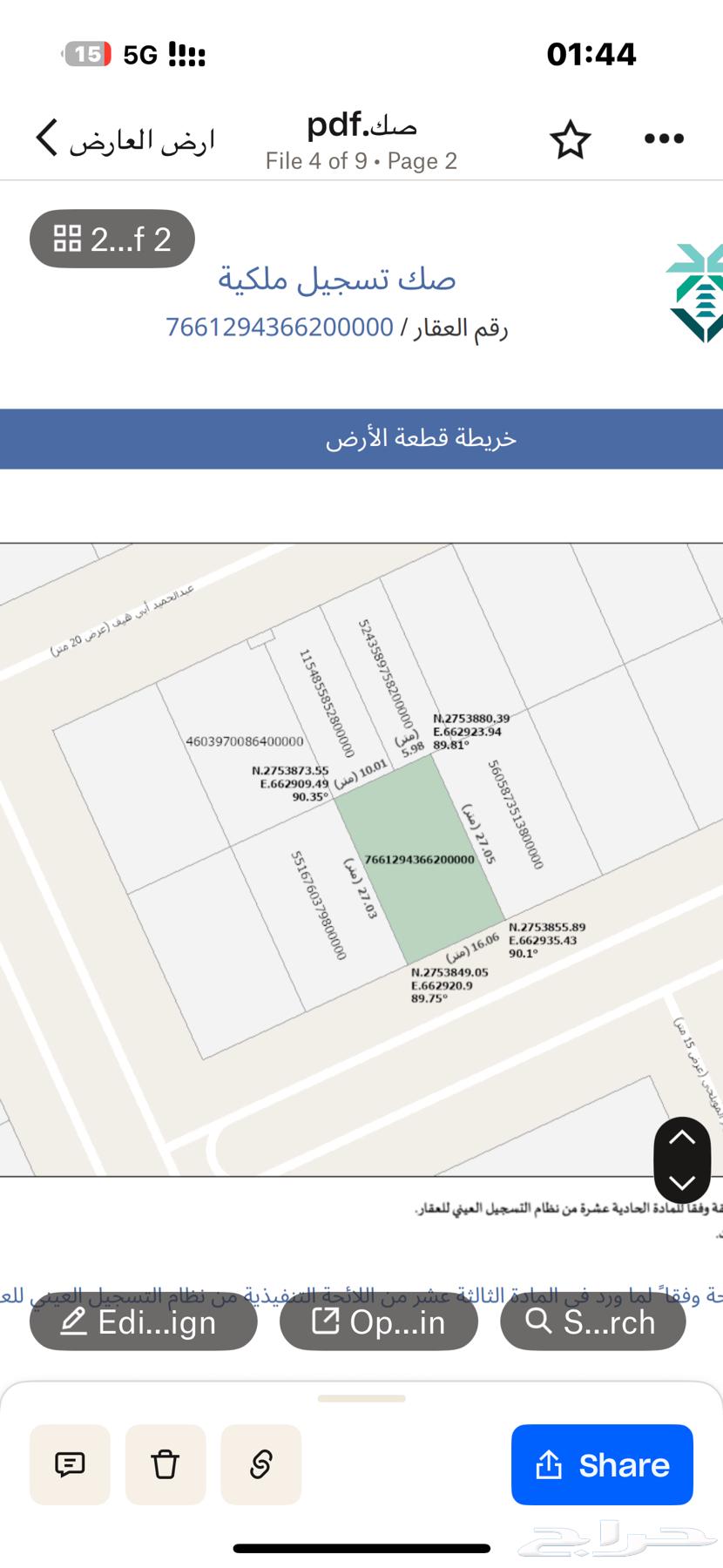Tap the blue Share button

coord(601,1464)
